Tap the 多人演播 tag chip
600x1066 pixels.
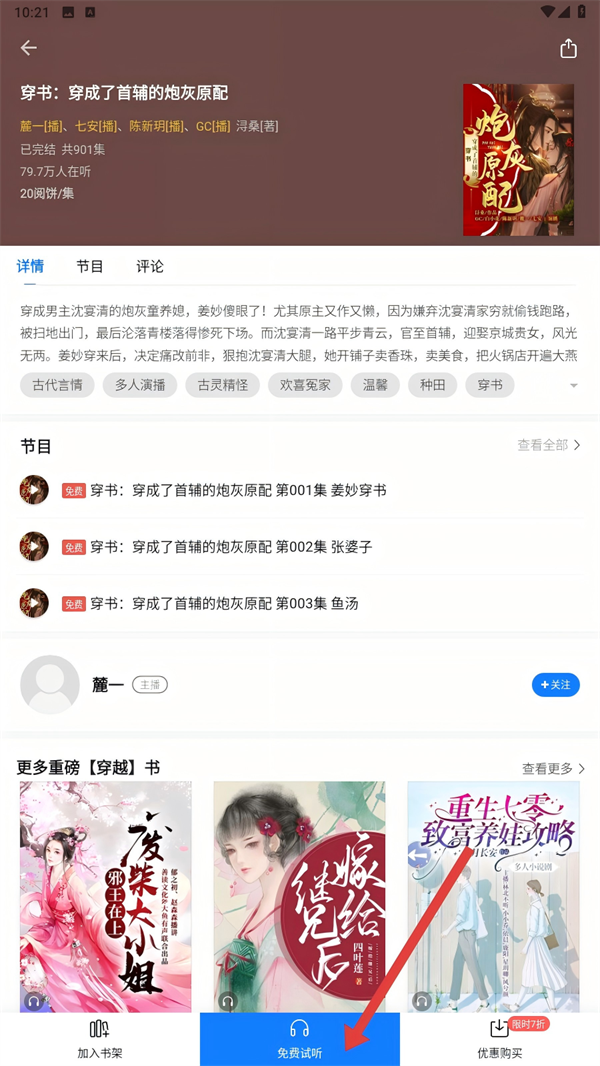[x=140, y=385]
